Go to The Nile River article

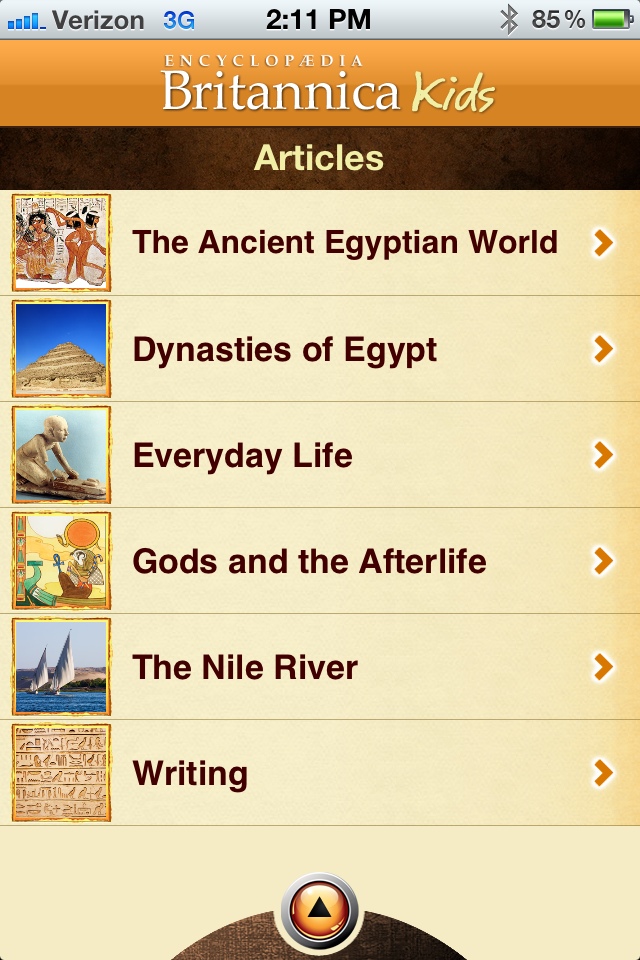tap(245, 667)
